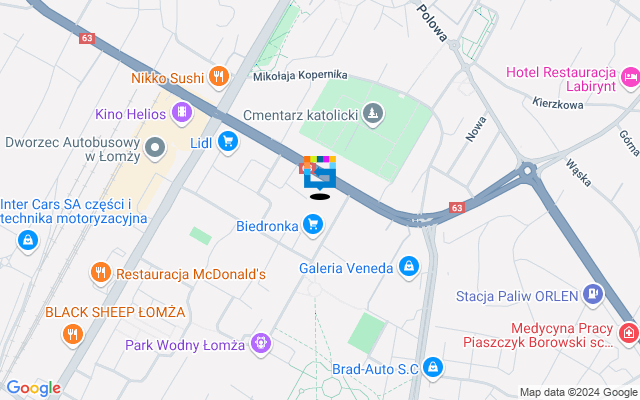Select the Medycyna Pracy Piaszczyk Borowski marker
640x400 pixels.
click(x=629, y=333)
